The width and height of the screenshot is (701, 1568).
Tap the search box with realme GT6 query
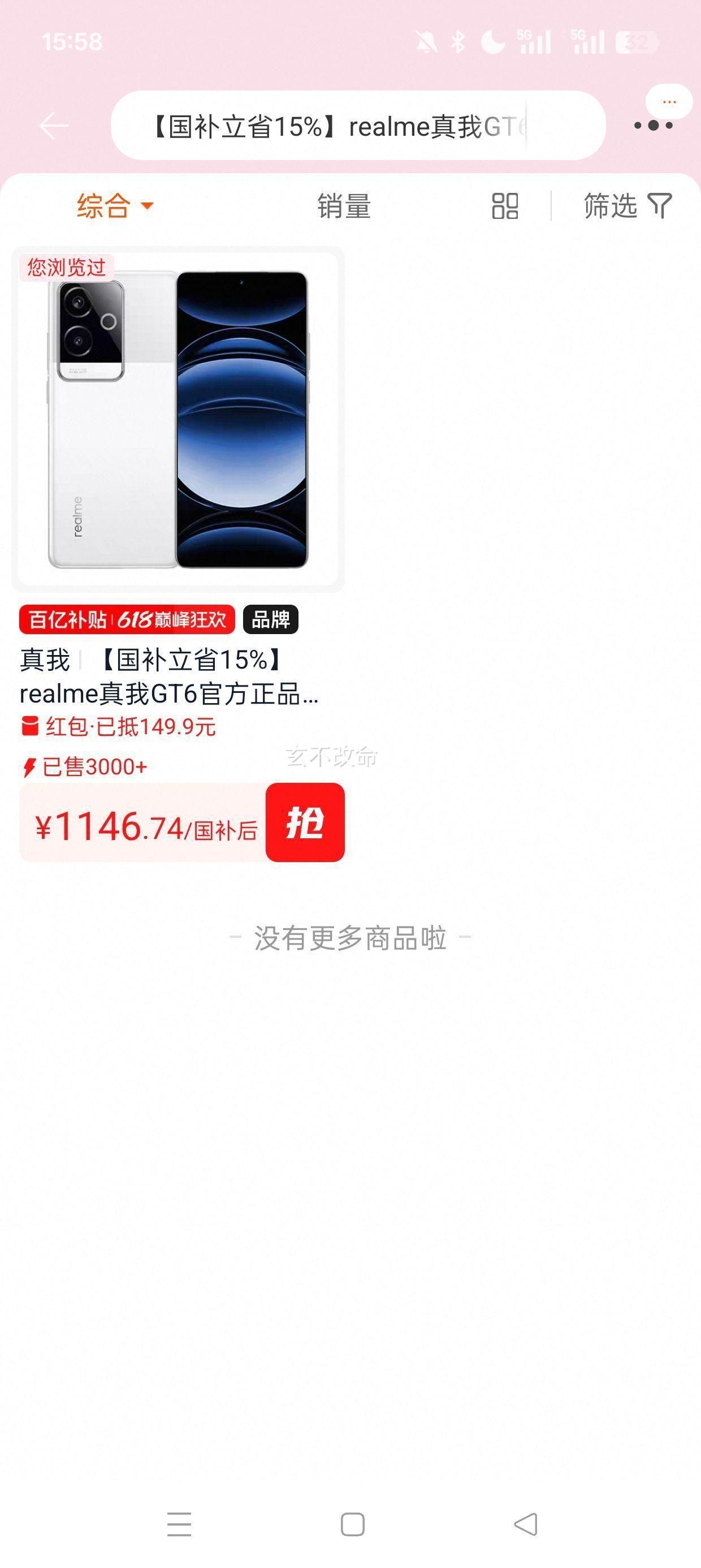pyautogui.click(x=358, y=126)
